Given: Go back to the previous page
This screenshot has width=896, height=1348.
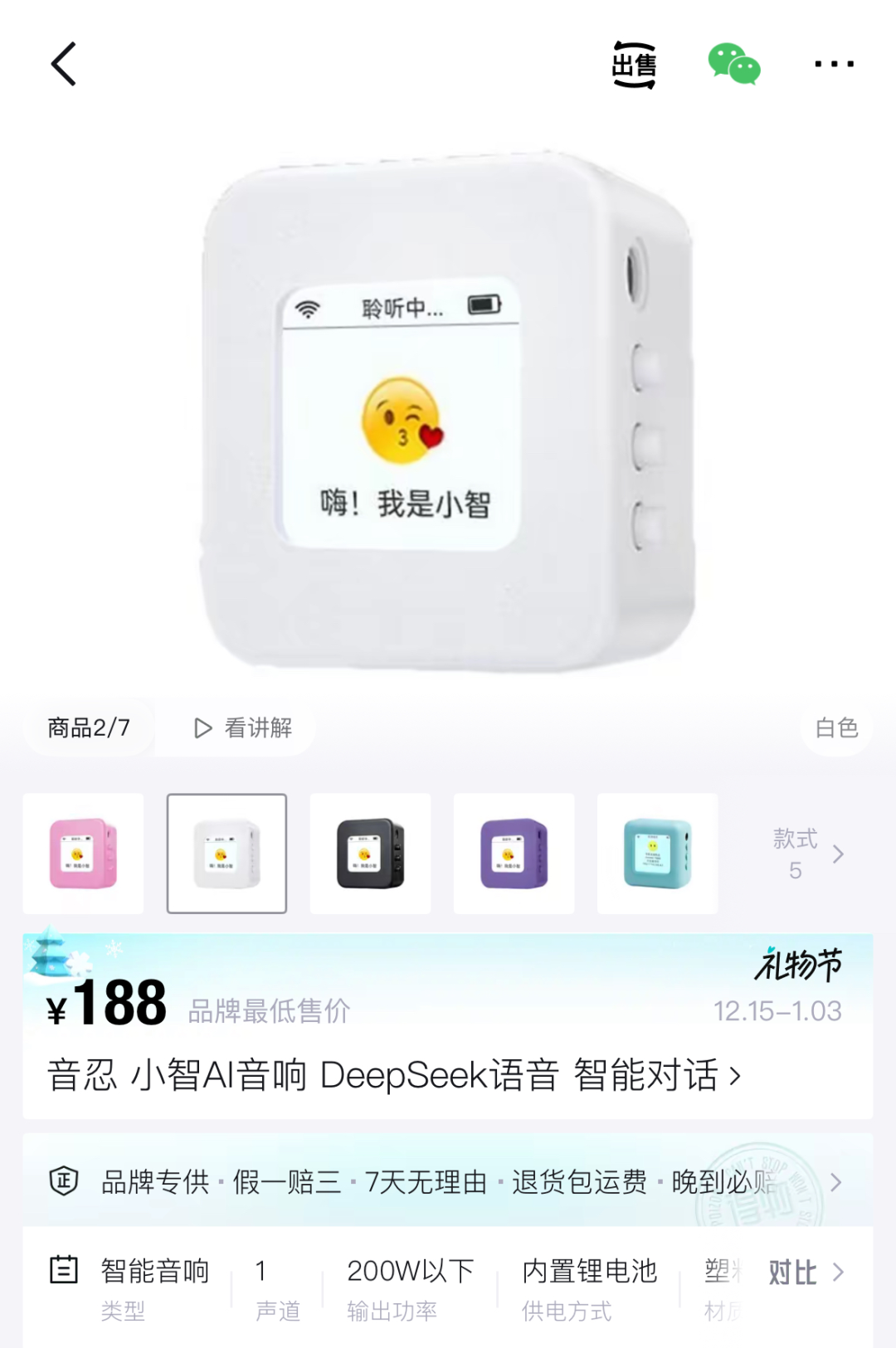Looking at the screenshot, I should pyautogui.click(x=64, y=64).
